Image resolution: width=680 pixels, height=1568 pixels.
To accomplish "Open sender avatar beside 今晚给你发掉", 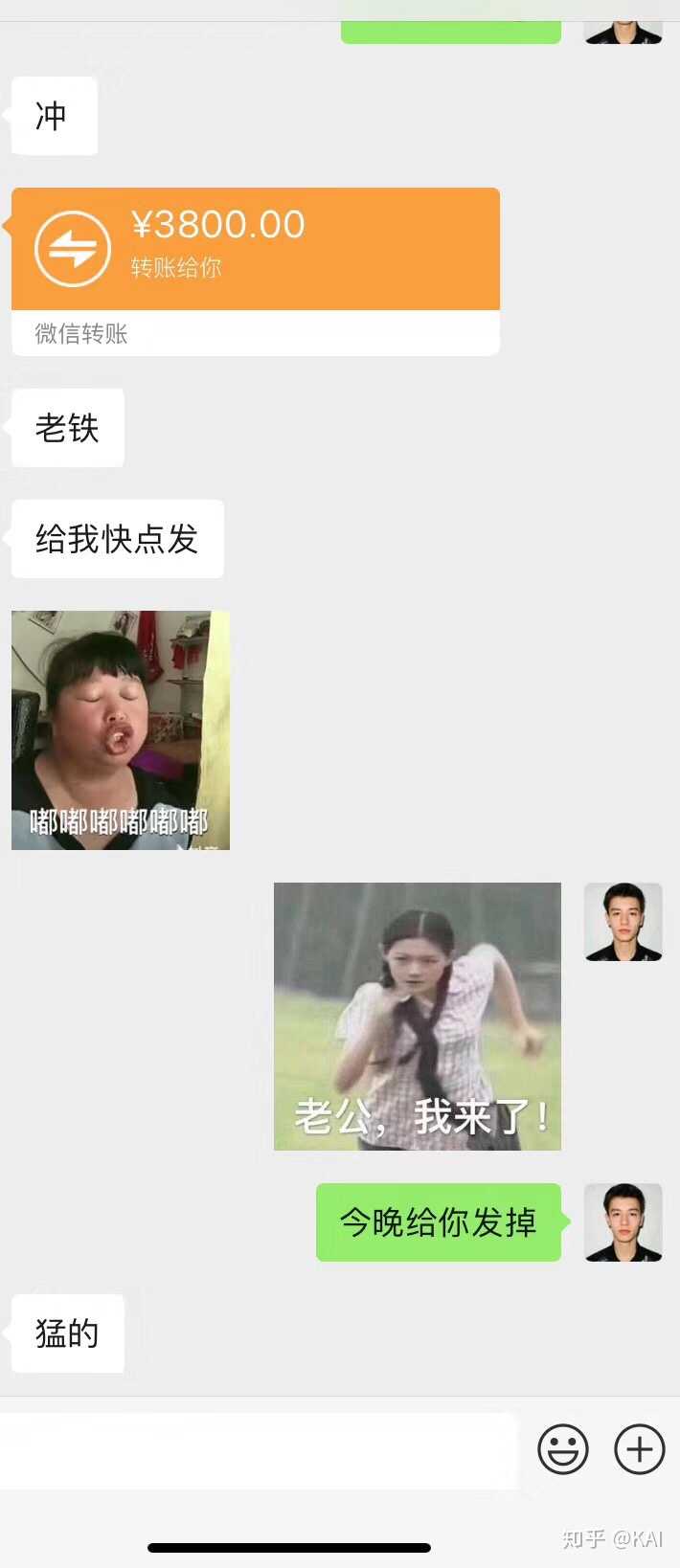I will coord(623,1221).
